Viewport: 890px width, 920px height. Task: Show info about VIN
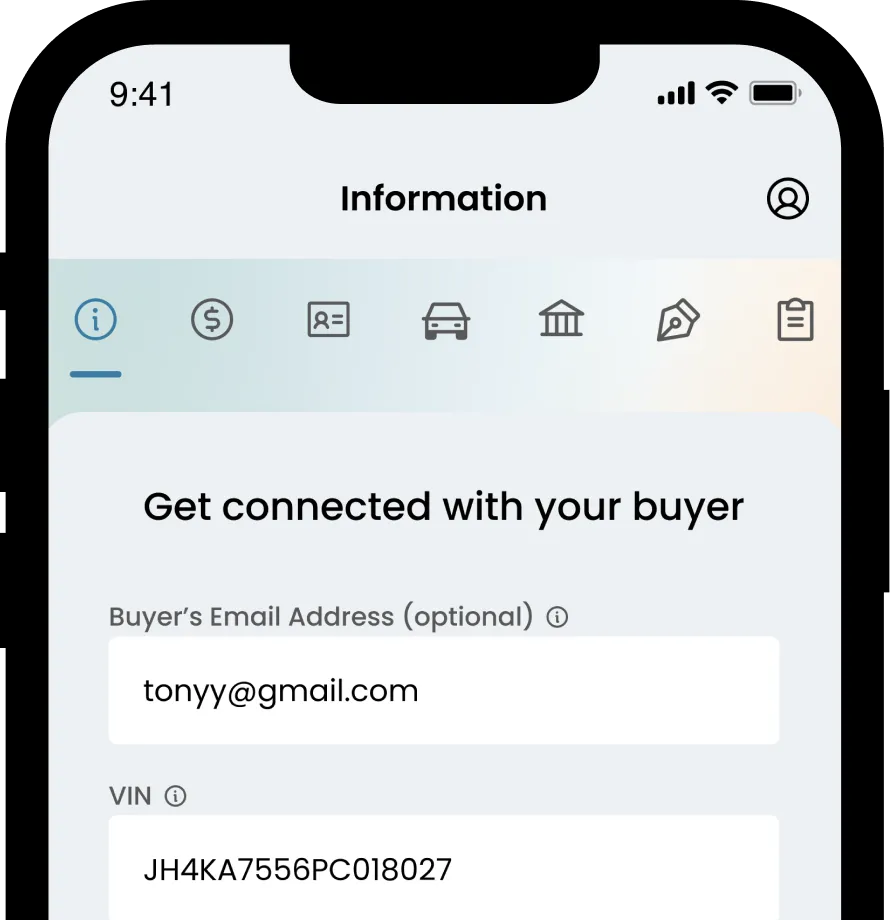[x=176, y=797]
